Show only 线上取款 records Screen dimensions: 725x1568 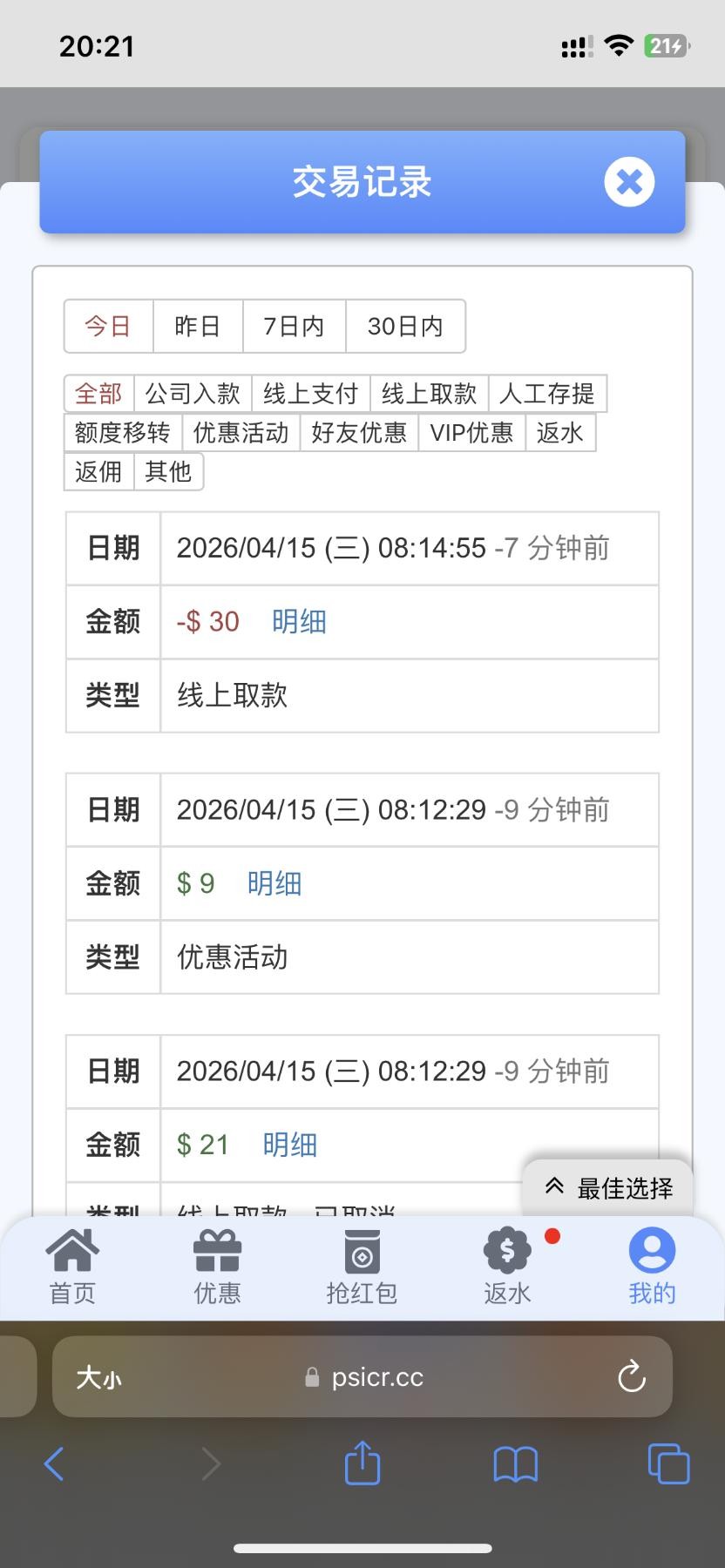429,394
